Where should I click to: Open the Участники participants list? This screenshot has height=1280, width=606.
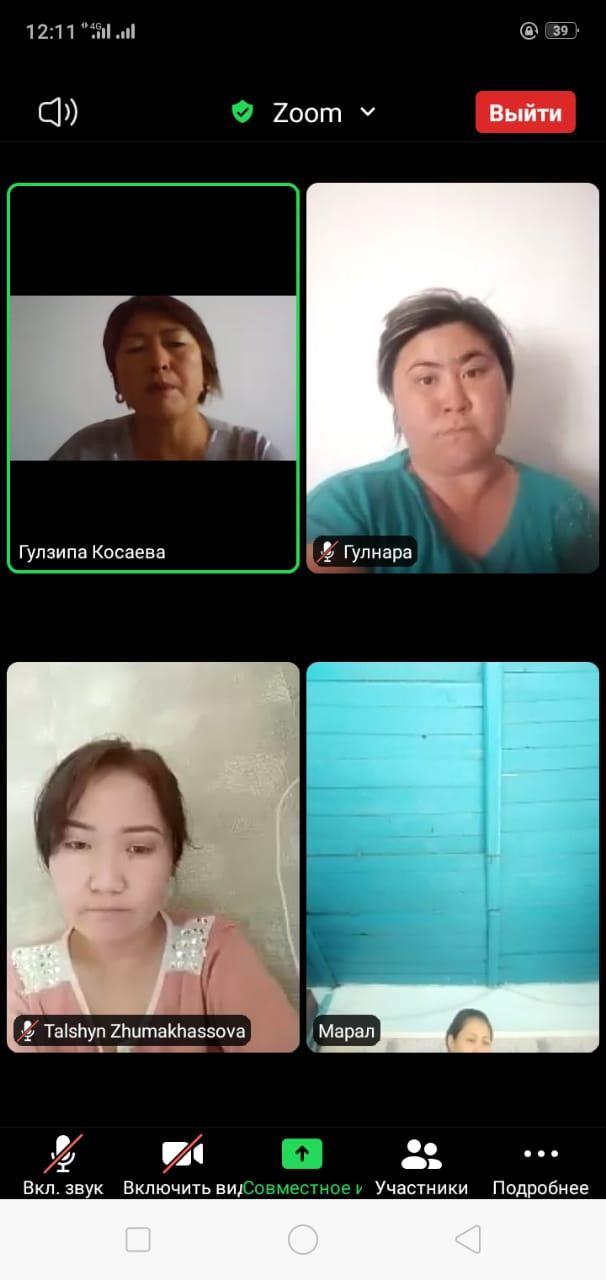(x=421, y=1165)
